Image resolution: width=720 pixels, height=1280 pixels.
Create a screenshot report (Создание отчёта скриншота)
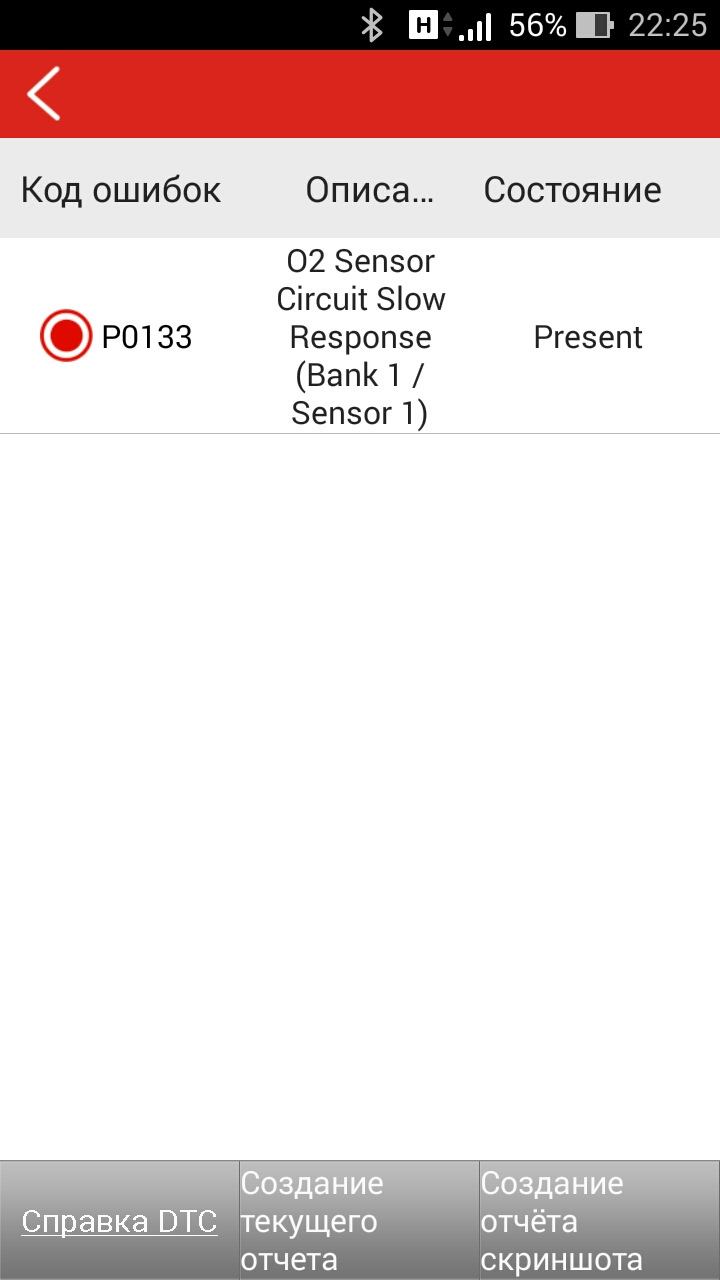click(599, 1221)
